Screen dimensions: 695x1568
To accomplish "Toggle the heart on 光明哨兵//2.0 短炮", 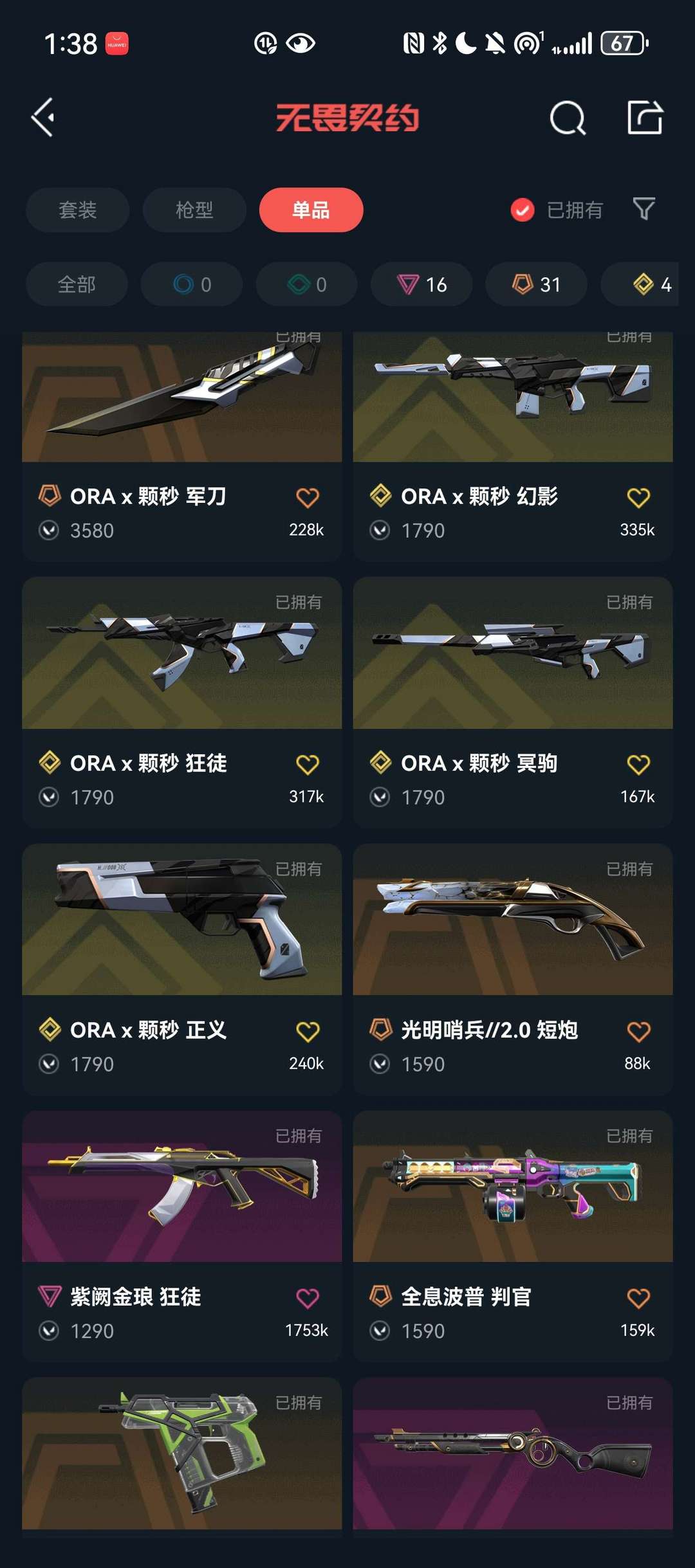I will click(638, 1030).
